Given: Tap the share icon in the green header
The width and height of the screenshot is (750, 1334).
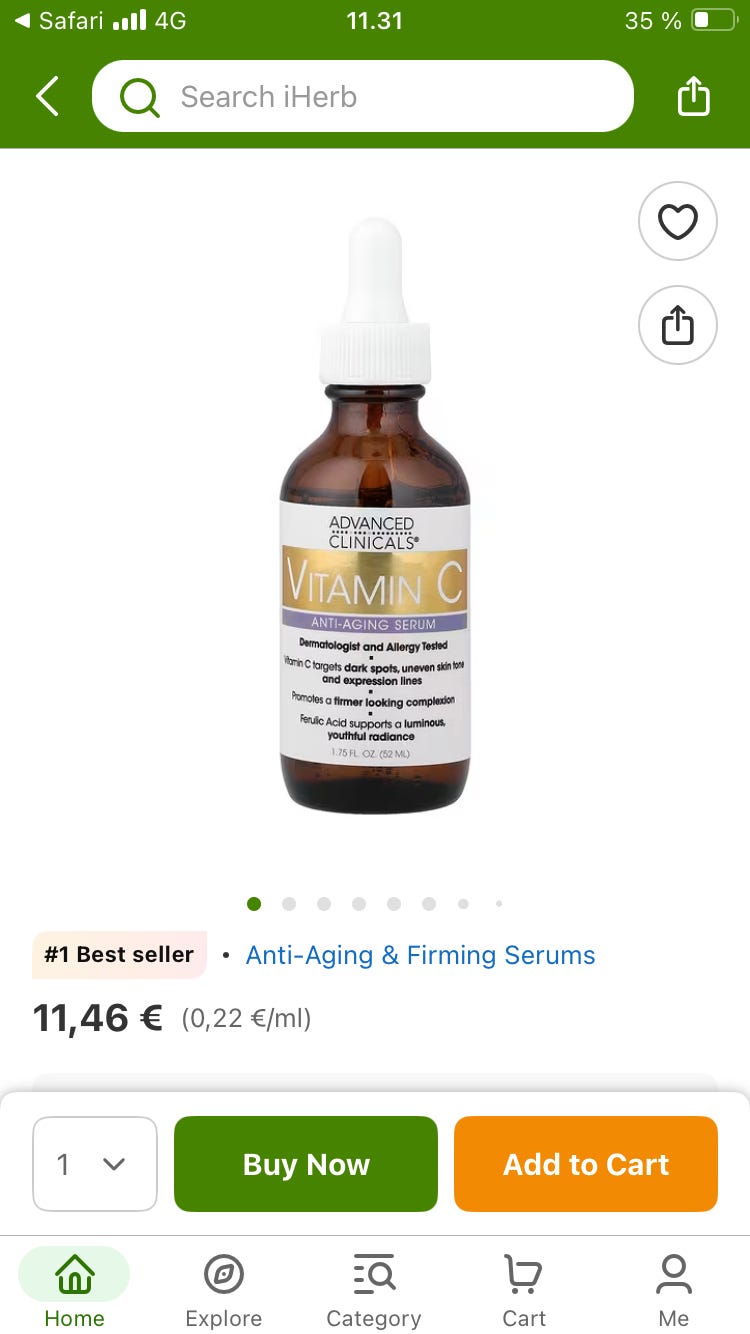Looking at the screenshot, I should [x=693, y=97].
